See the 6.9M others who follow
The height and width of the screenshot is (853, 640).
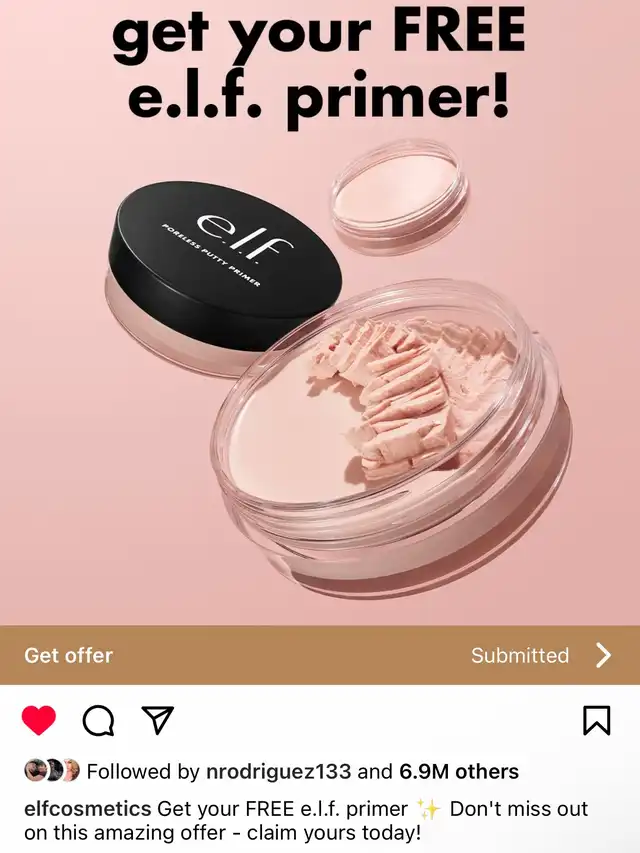tap(459, 772)
